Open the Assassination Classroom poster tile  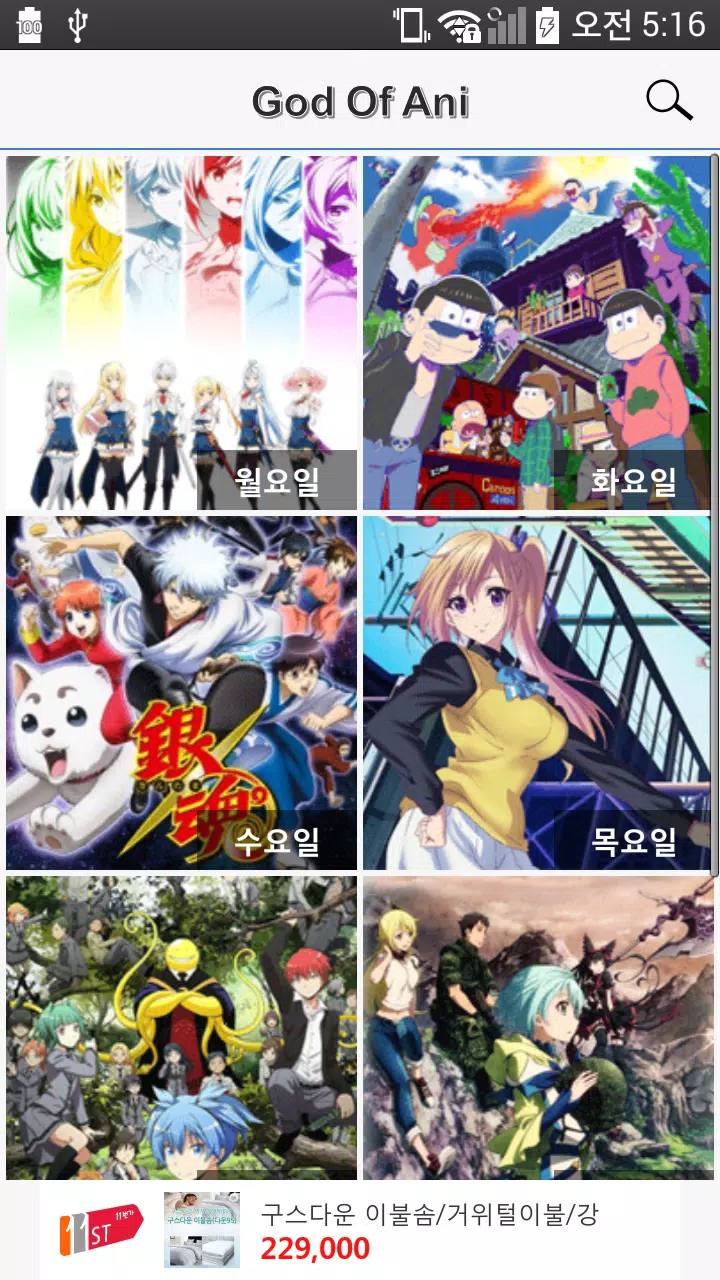(181, 1028)
